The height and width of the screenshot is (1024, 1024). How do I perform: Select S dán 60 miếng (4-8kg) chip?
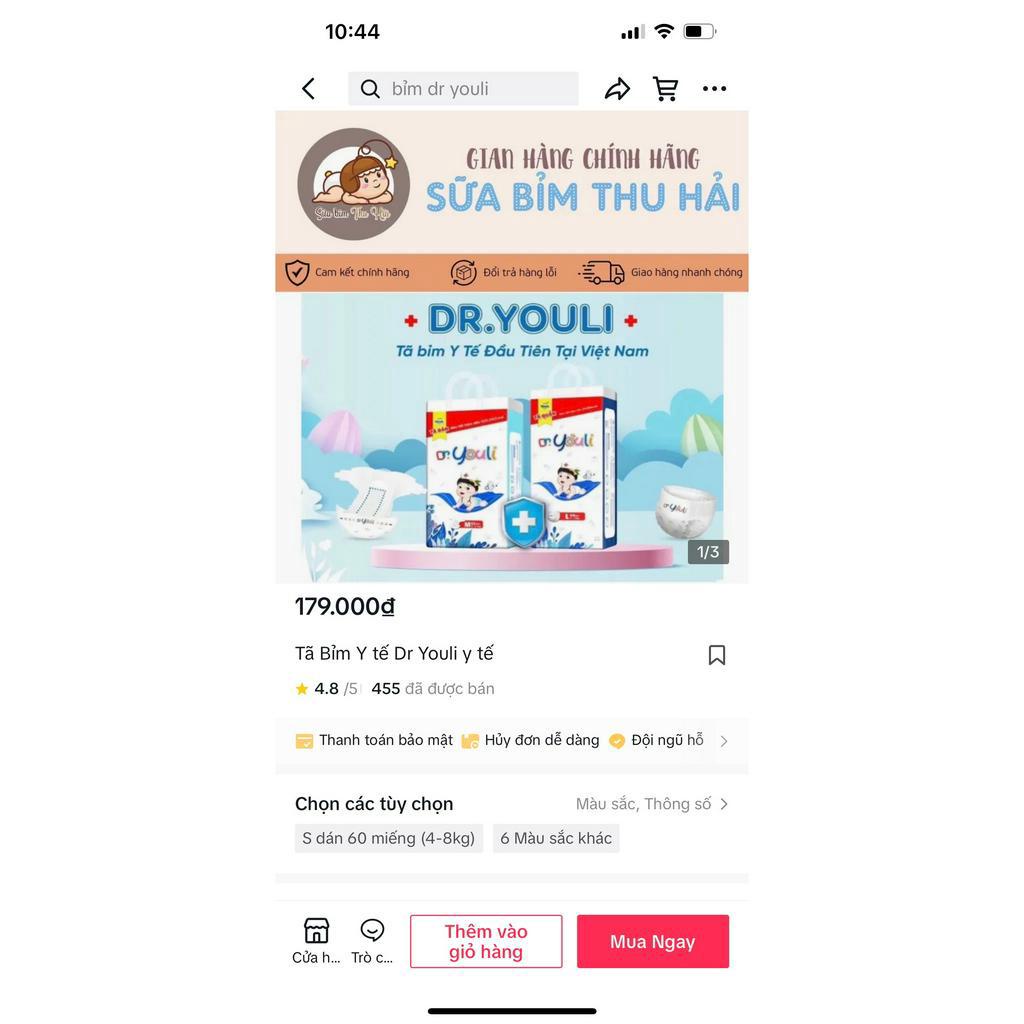pos(388,838)
